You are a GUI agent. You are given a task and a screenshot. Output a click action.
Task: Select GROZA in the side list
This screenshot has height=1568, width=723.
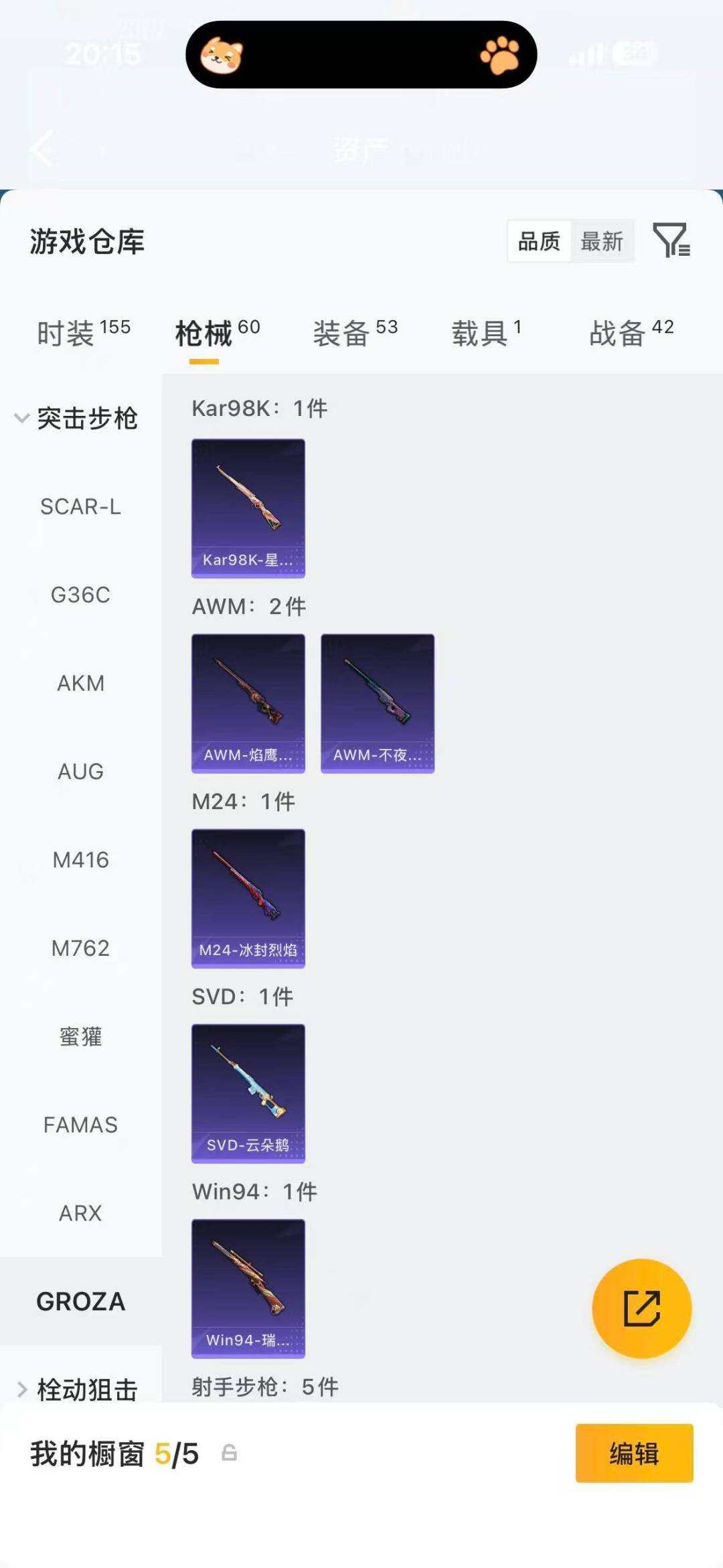click(80, 1301)
